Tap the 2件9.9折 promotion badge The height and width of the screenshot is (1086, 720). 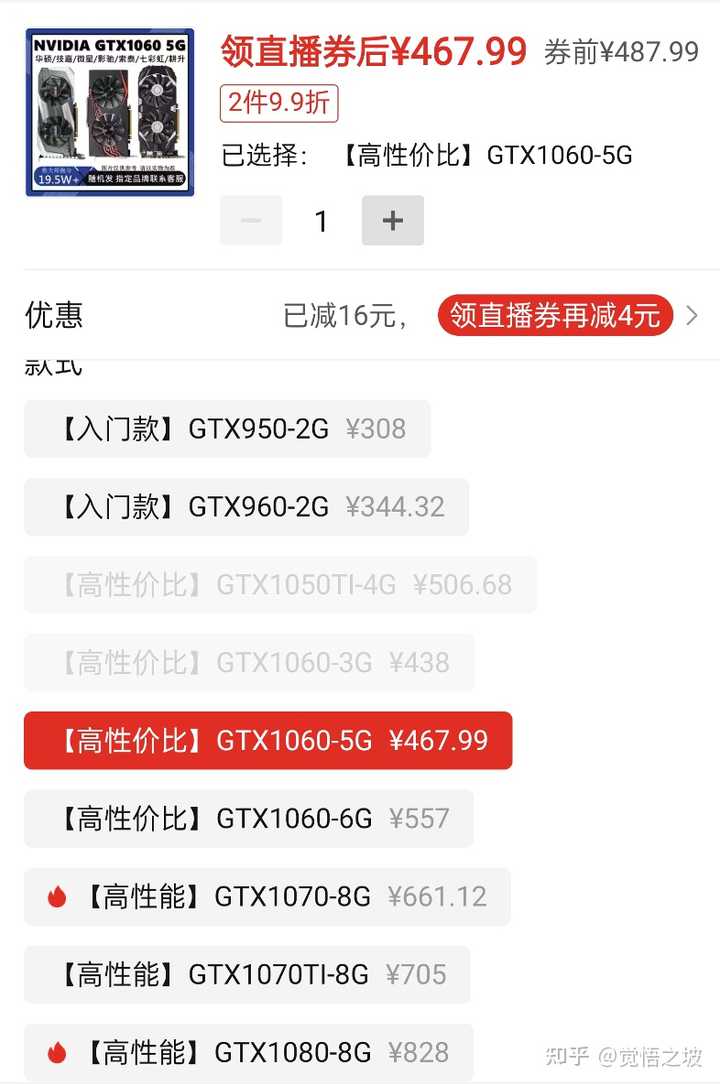pos(276,104)
